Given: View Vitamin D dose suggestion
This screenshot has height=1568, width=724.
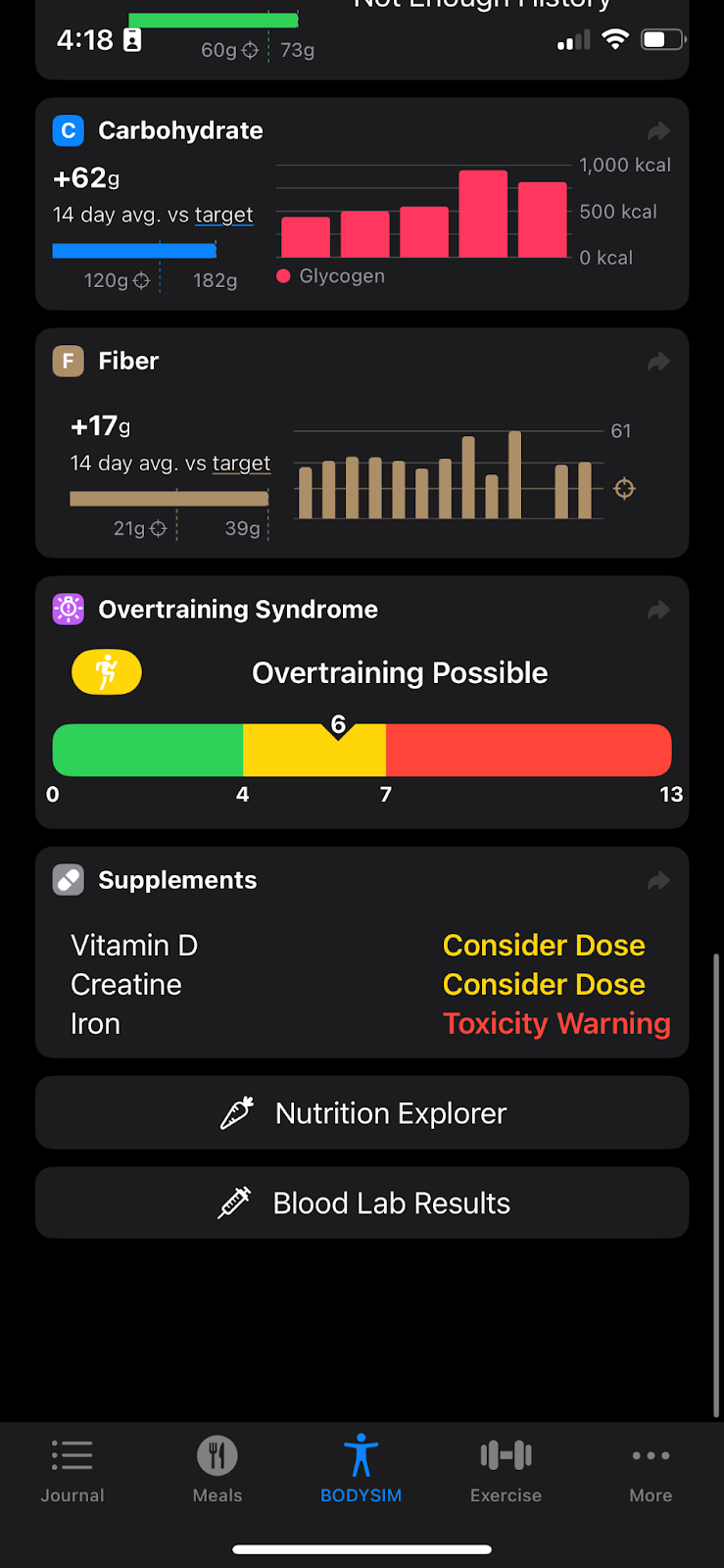Looking at the screenshot, I should [x=544, y=946].
